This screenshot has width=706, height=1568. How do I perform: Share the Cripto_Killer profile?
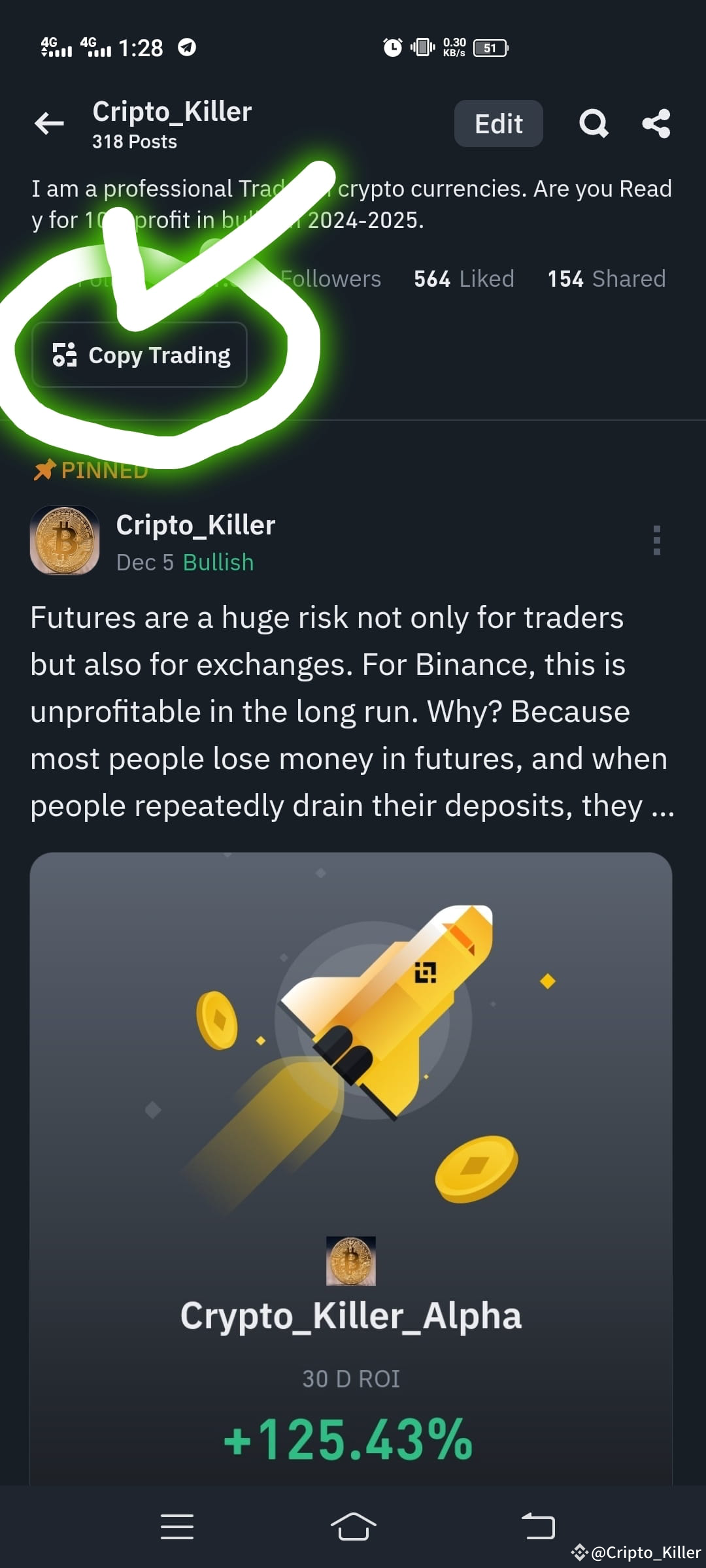(x=656, y=123)
